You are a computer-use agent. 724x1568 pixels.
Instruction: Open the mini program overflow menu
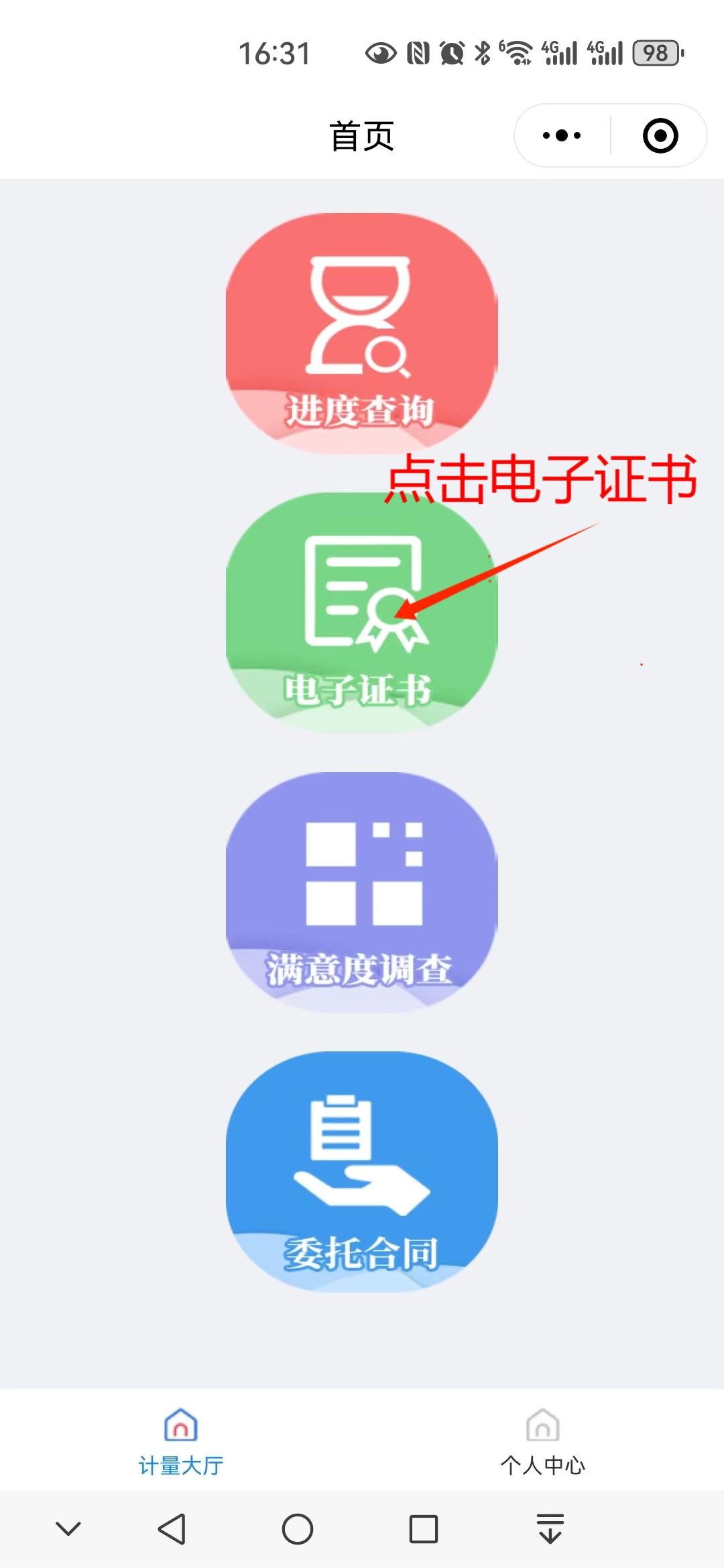pos(562,135)
